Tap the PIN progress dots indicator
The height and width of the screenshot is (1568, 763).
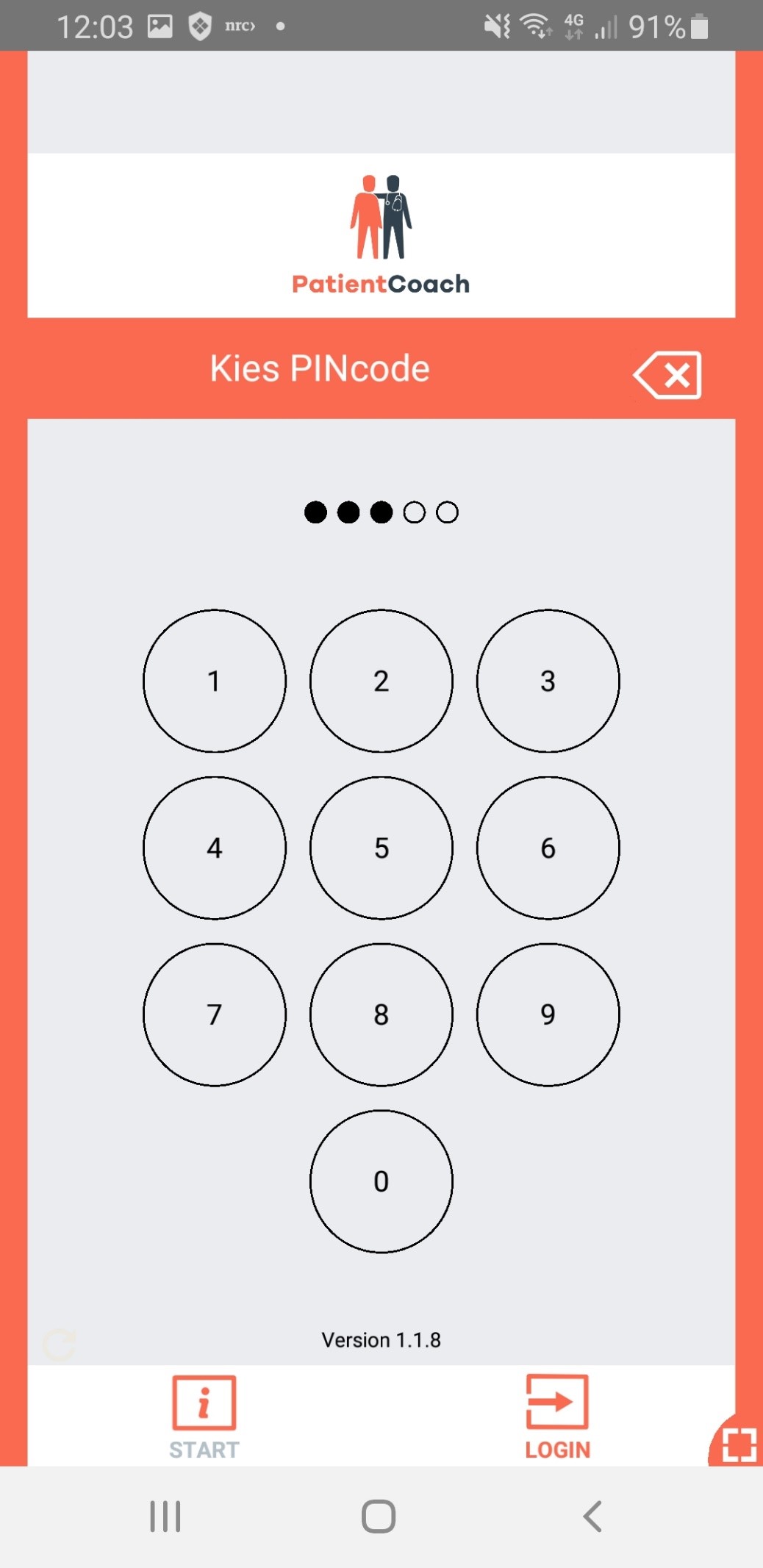point(381,512)
